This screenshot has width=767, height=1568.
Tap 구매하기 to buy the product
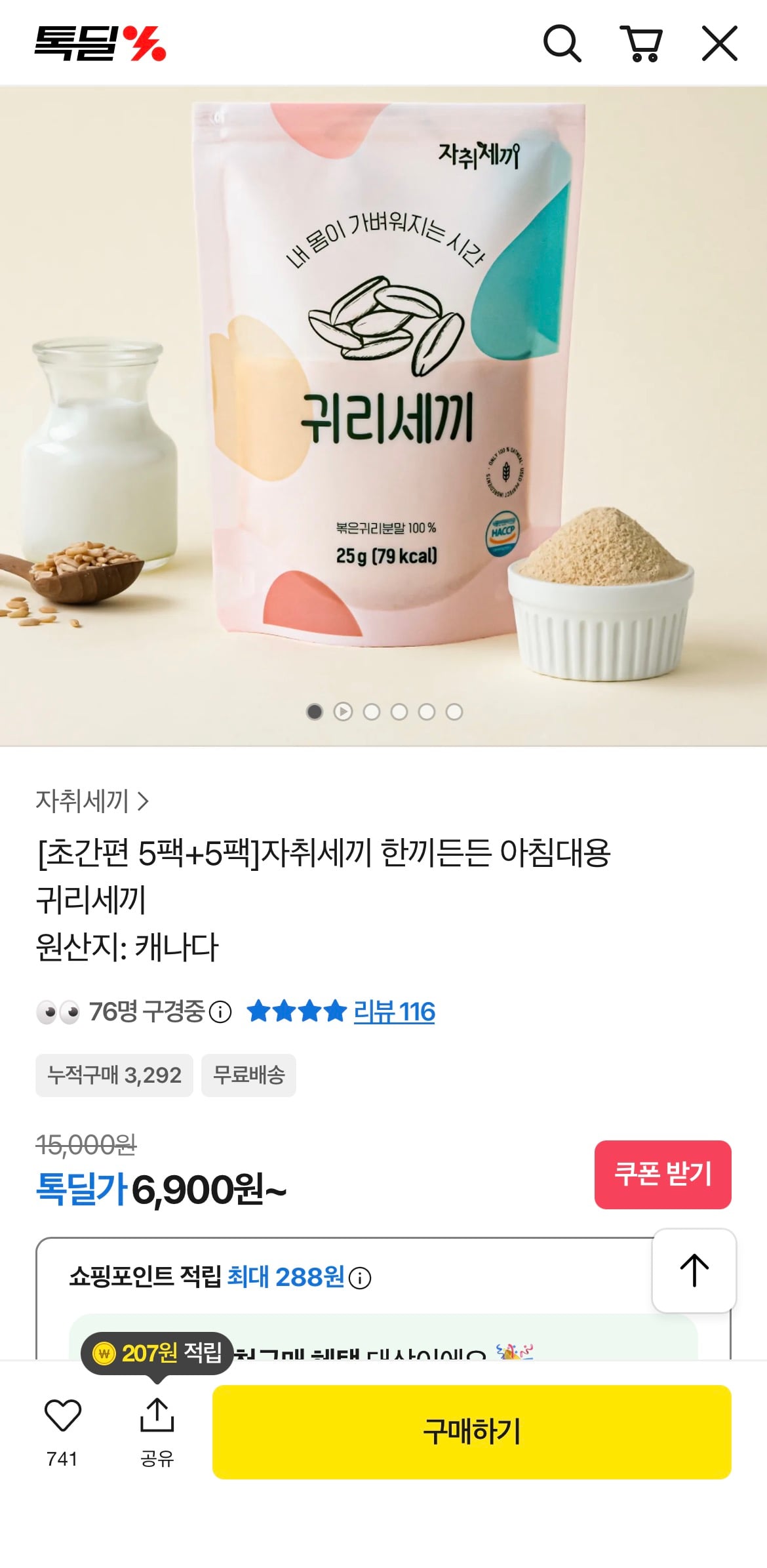tap(471, 1432)
